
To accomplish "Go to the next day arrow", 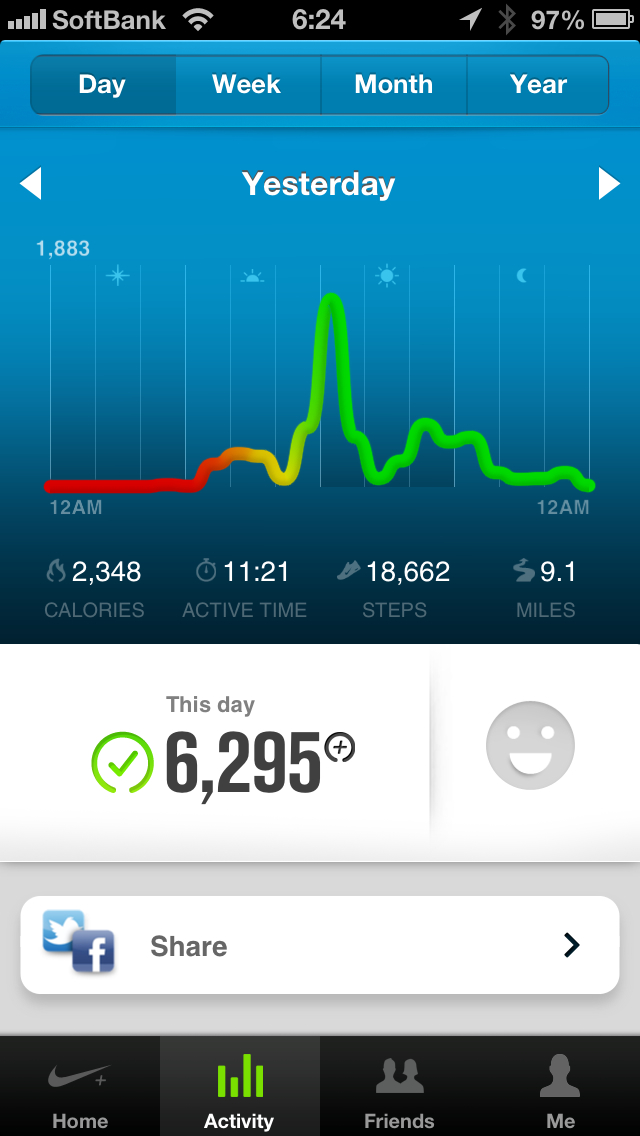I will point(609,184).
